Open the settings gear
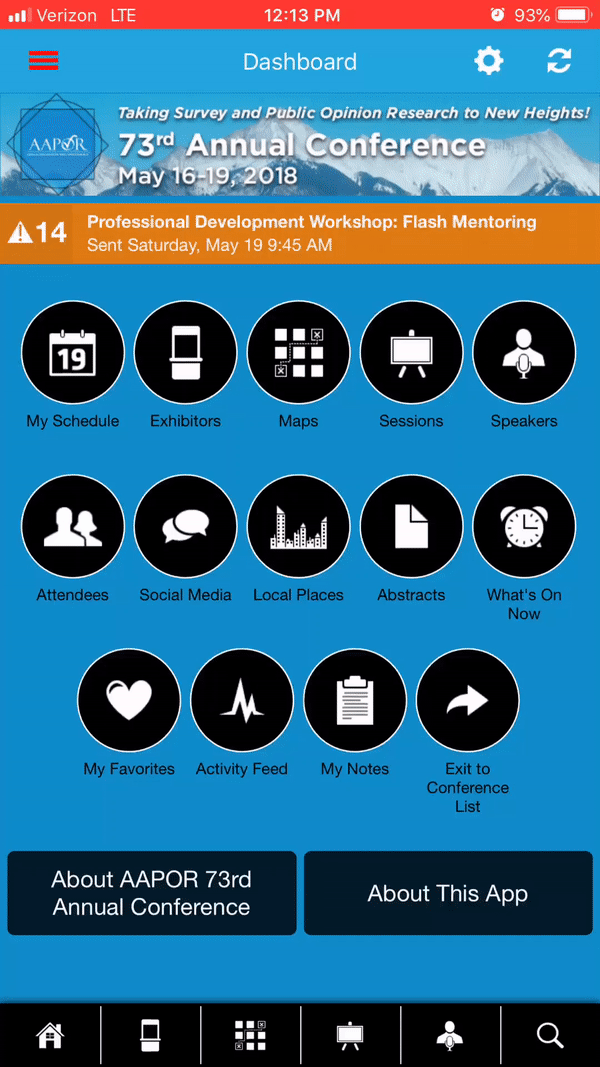The width and height of the screenshot is (600, 1067). pyautogui.click(x=488, y=61)
